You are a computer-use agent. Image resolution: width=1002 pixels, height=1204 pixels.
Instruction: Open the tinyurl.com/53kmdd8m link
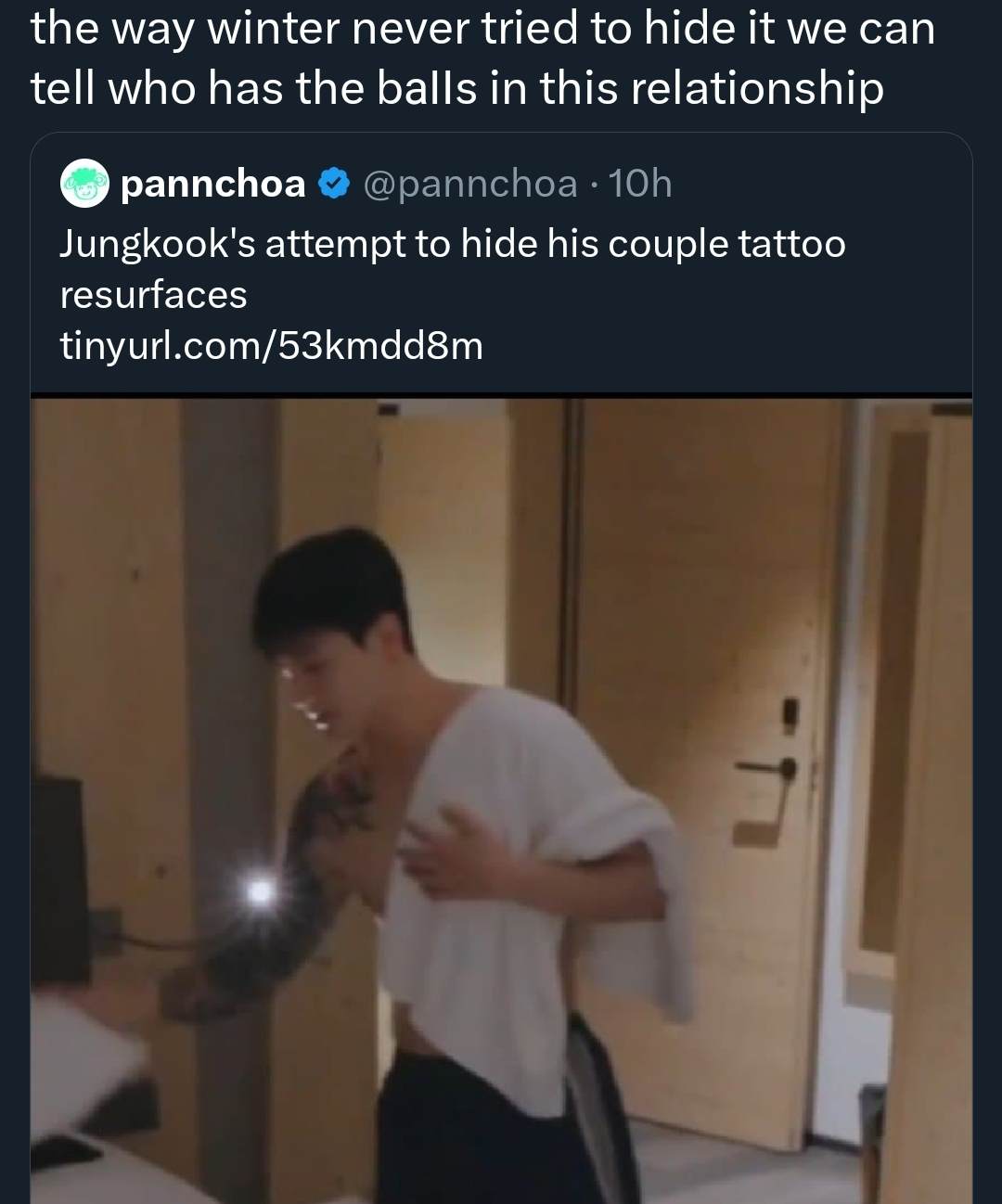pyautogui.click(x=271, y=346)
